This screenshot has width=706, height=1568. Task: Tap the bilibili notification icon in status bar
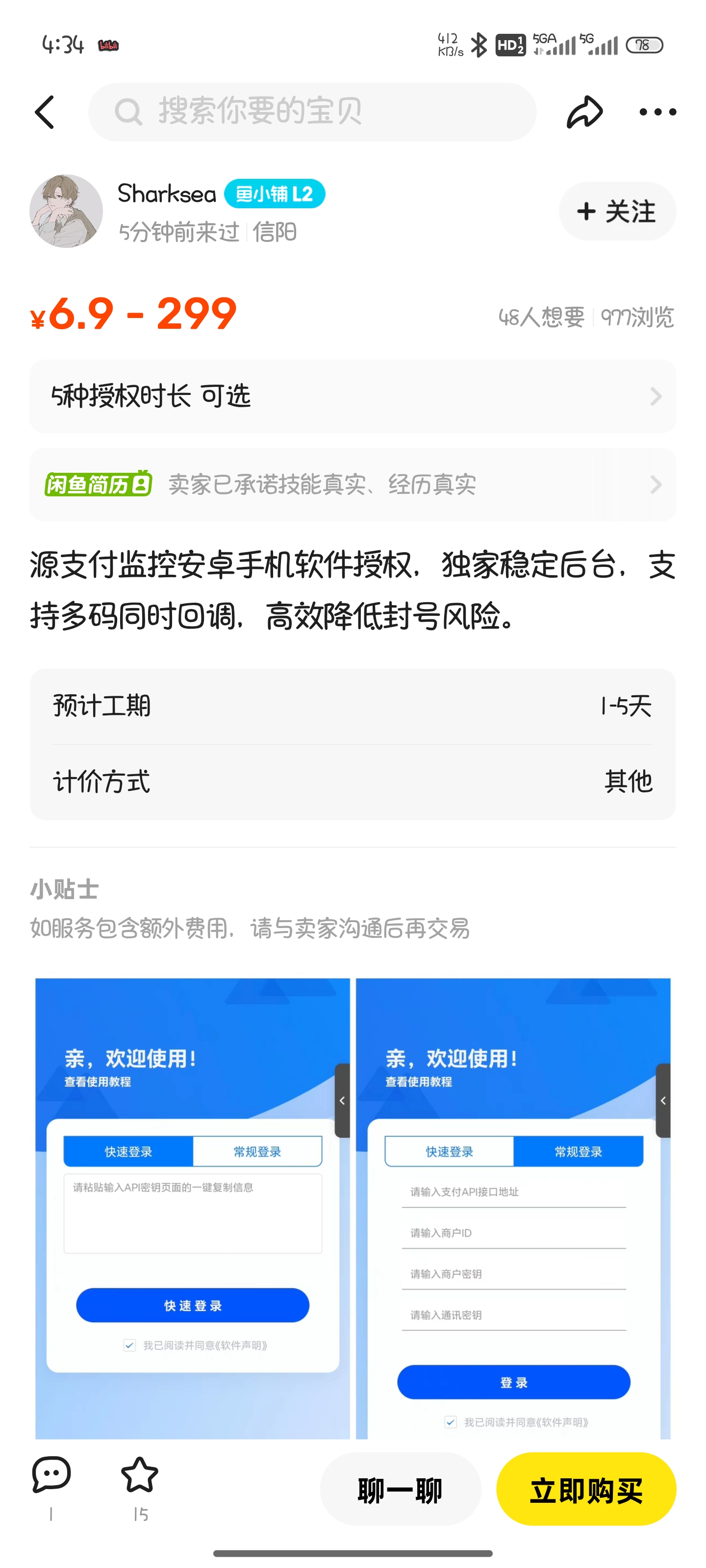(107, 45)
